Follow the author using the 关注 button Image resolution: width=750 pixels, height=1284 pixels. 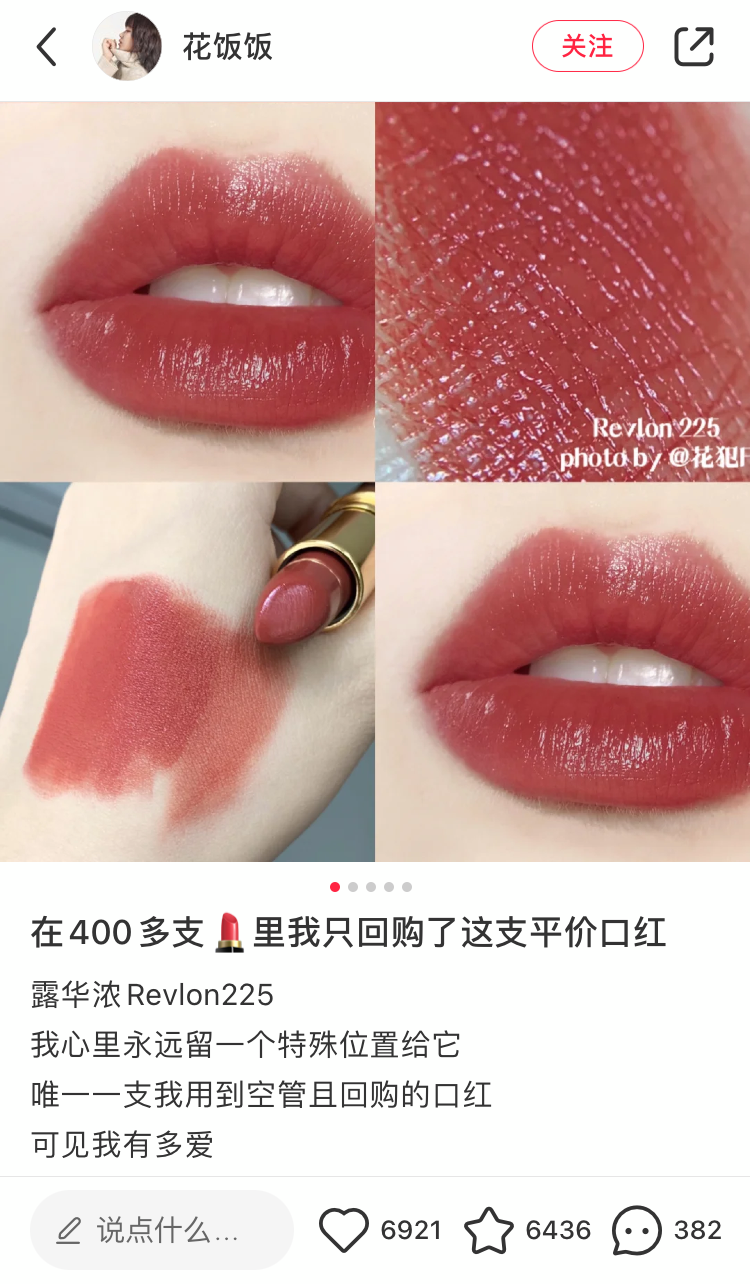coord(588,47)
